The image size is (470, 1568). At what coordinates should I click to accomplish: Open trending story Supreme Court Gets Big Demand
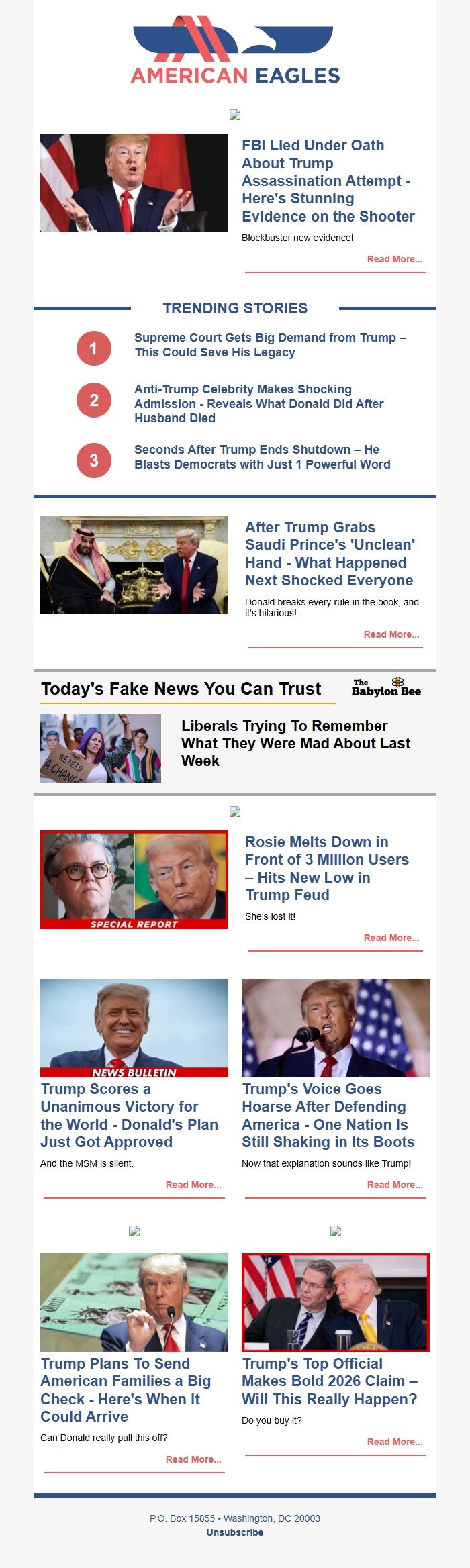tap(270, 345)
